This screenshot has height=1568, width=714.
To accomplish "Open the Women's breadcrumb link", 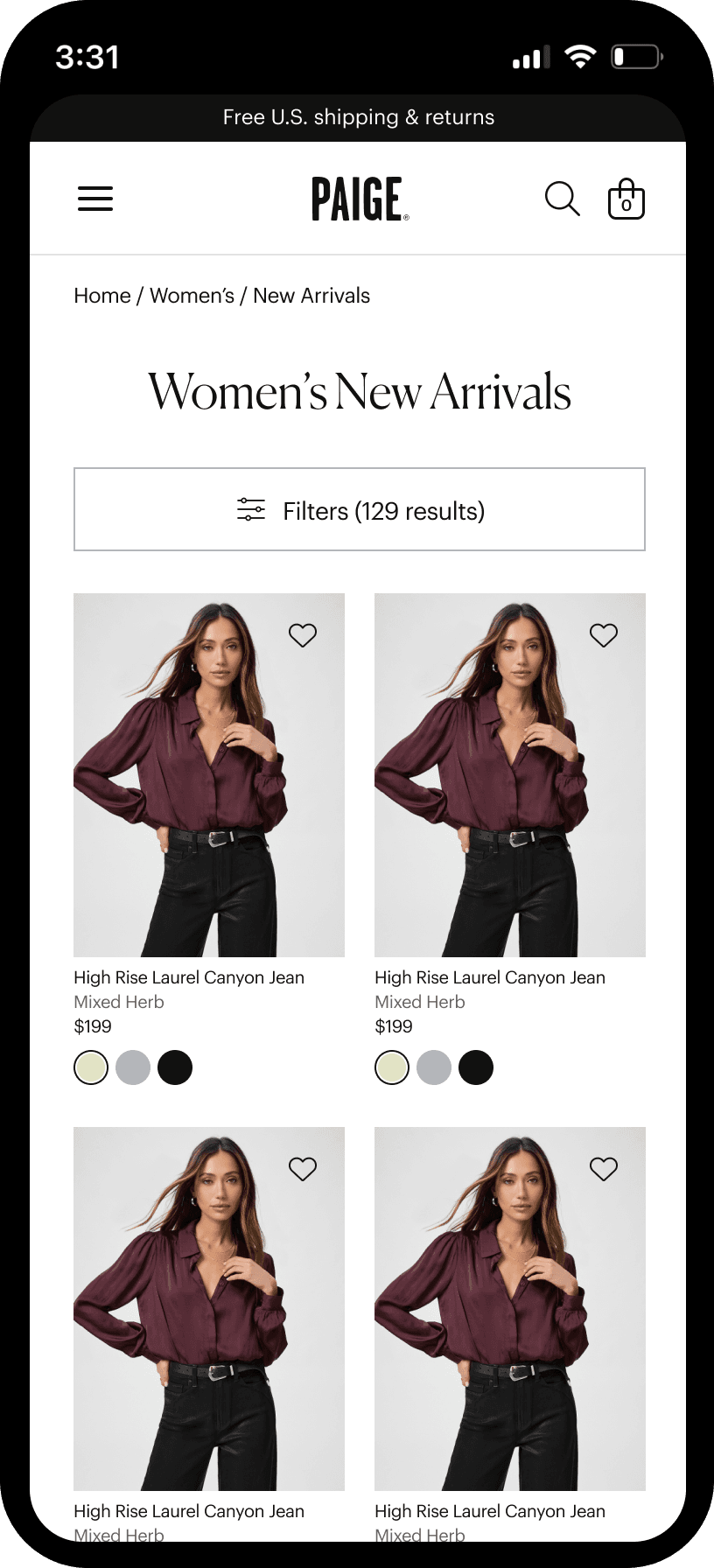I will pos(192,296).
